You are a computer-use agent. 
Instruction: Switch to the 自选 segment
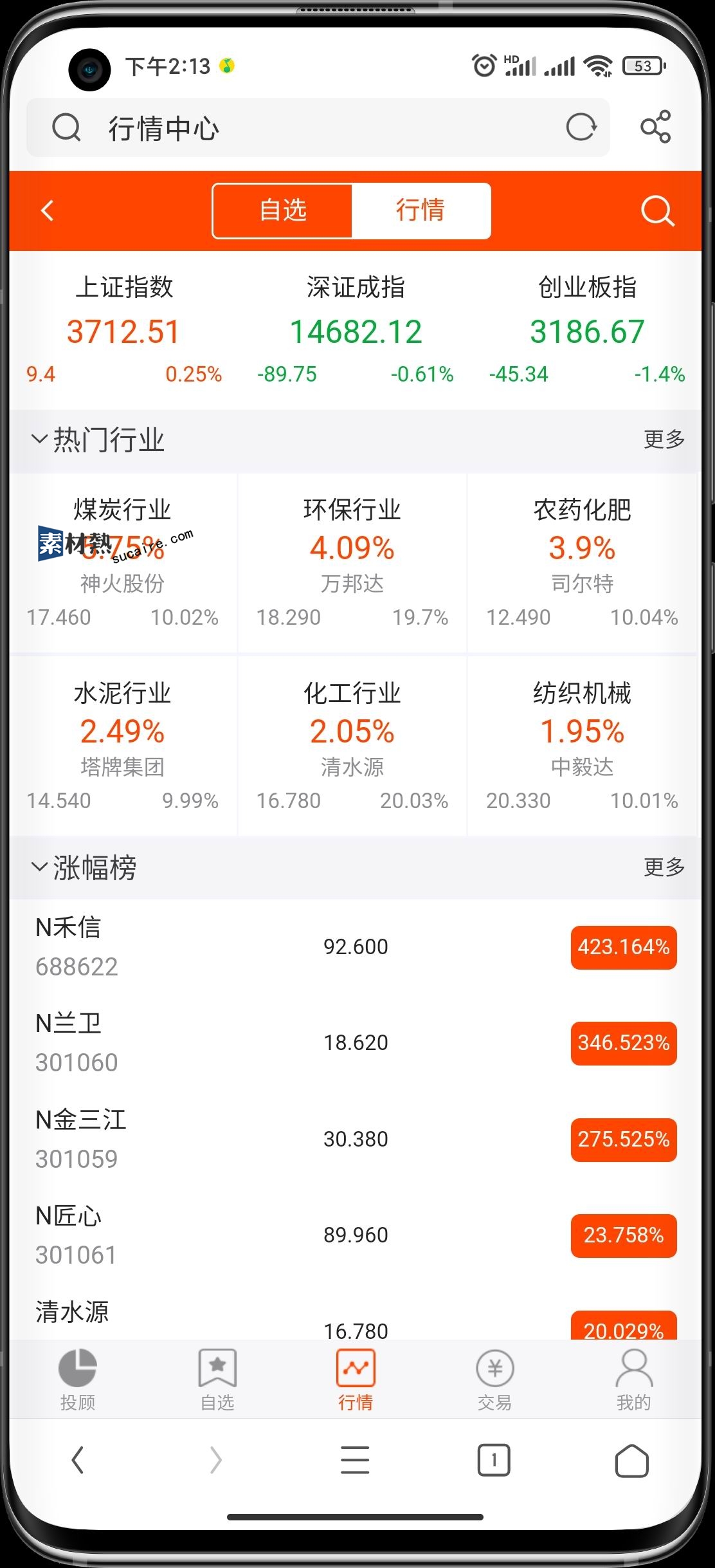click(x=283, y=210)
